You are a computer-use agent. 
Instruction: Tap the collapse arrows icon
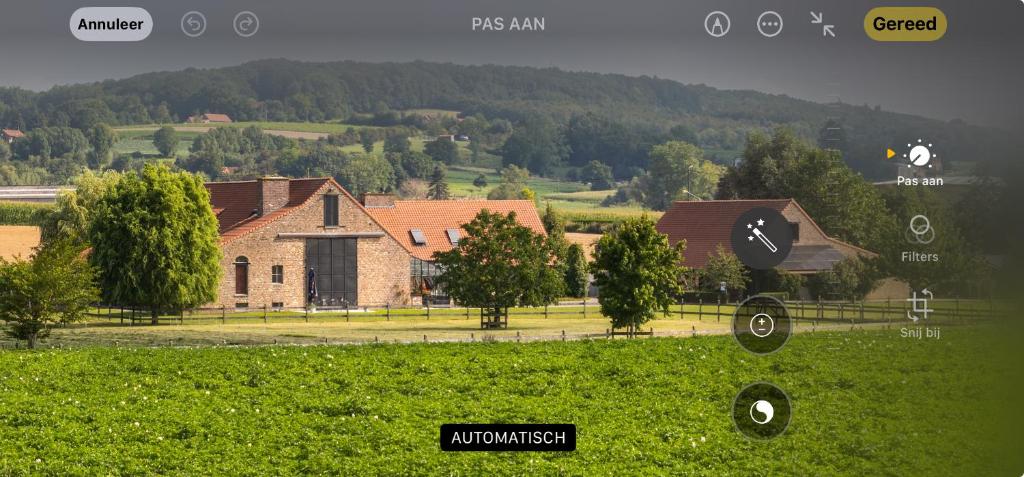pos(823,24)
